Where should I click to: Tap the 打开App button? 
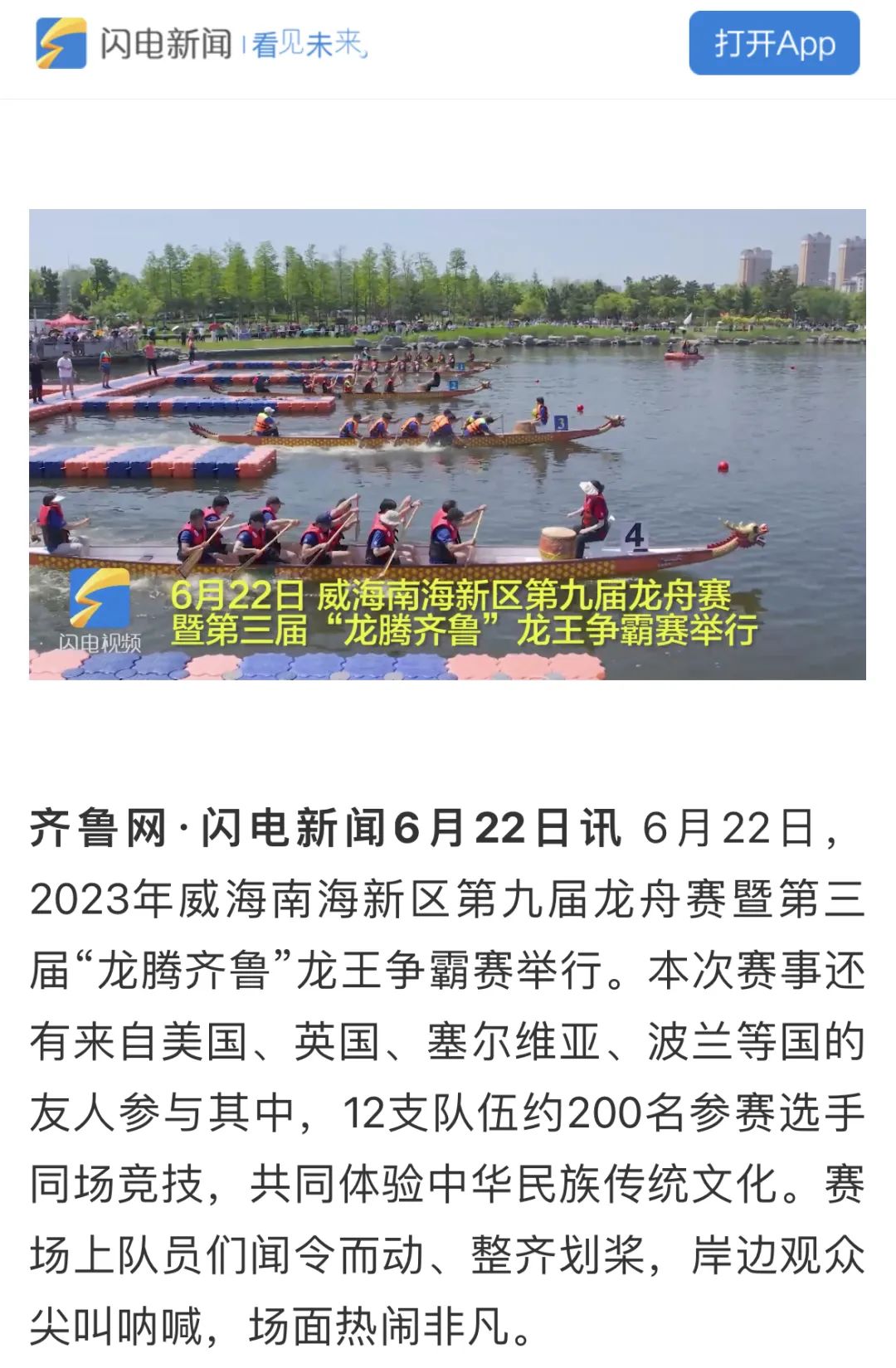773,43
